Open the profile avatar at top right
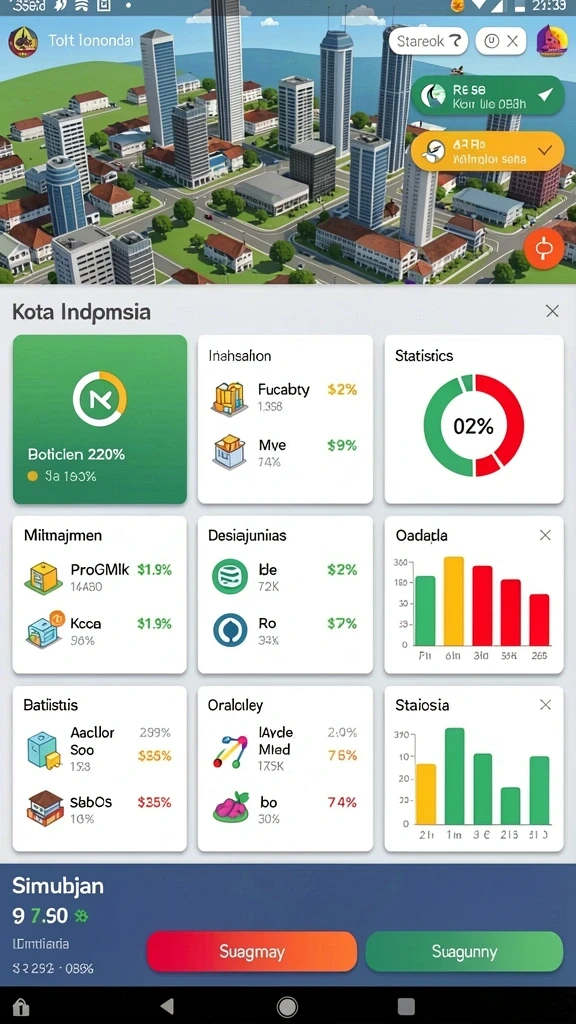This screenshot has height=1024, width=576. click(x=552, y=41)
